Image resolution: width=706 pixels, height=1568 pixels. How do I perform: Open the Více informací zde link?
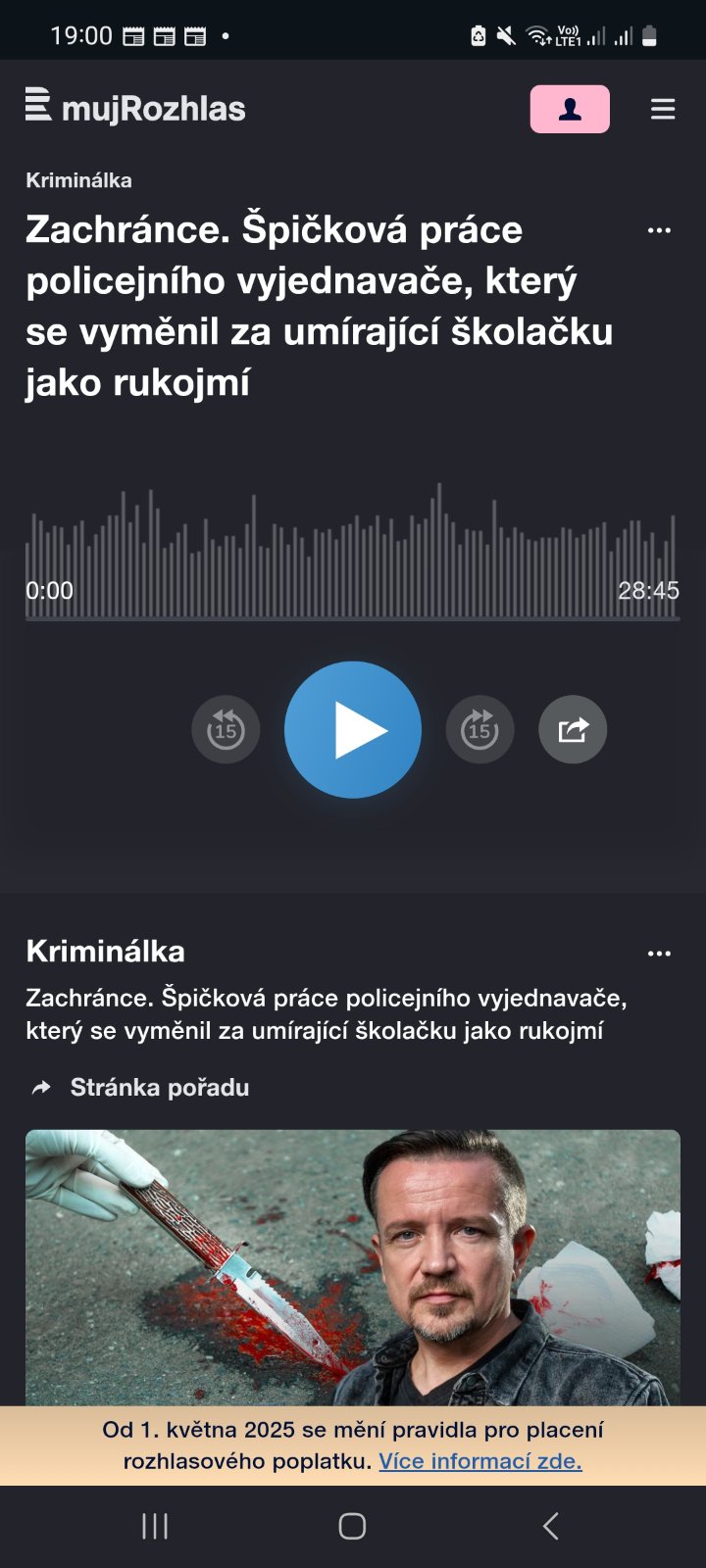[x=480, y=1461]
